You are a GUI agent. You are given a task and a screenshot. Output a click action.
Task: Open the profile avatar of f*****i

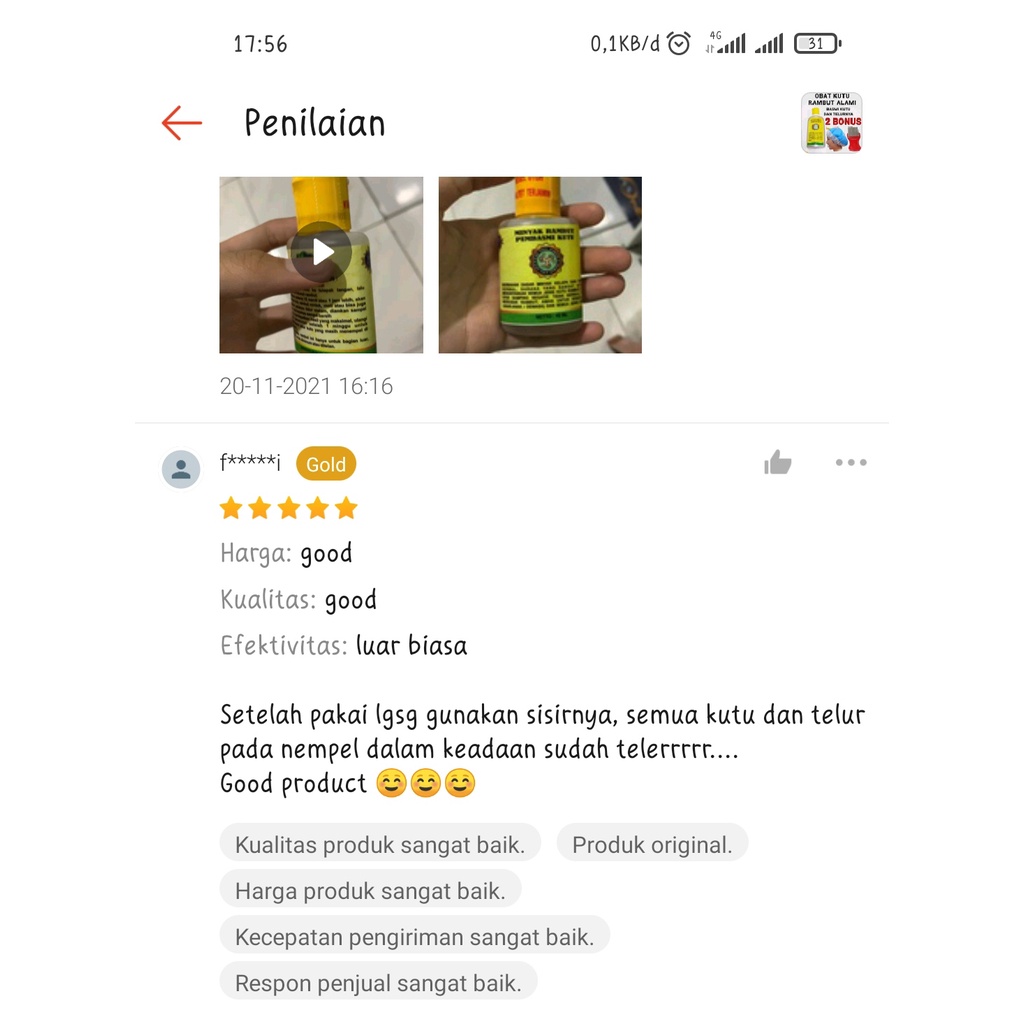(181, 468)
